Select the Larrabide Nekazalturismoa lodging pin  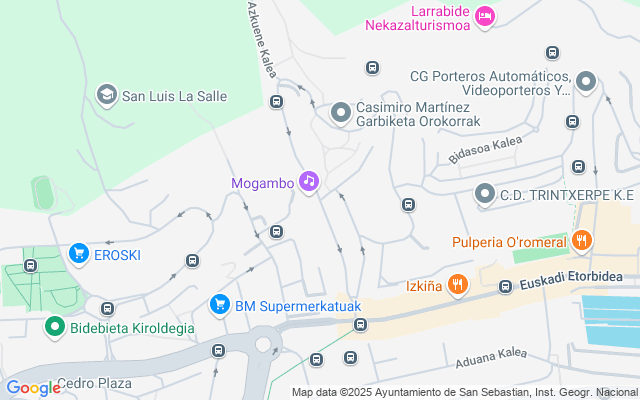pyautogui.click(x=485, y=15)
